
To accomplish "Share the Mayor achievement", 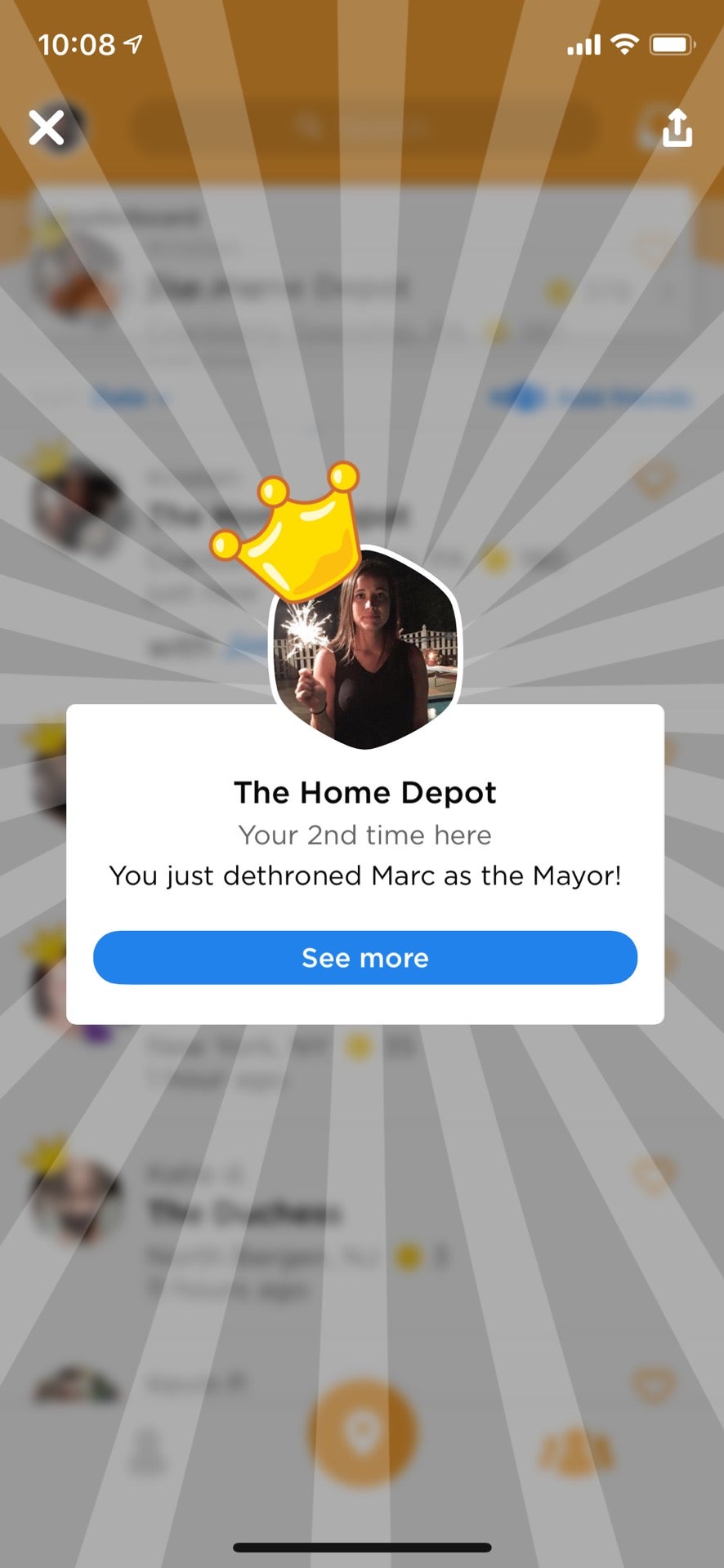I will 677,128.
